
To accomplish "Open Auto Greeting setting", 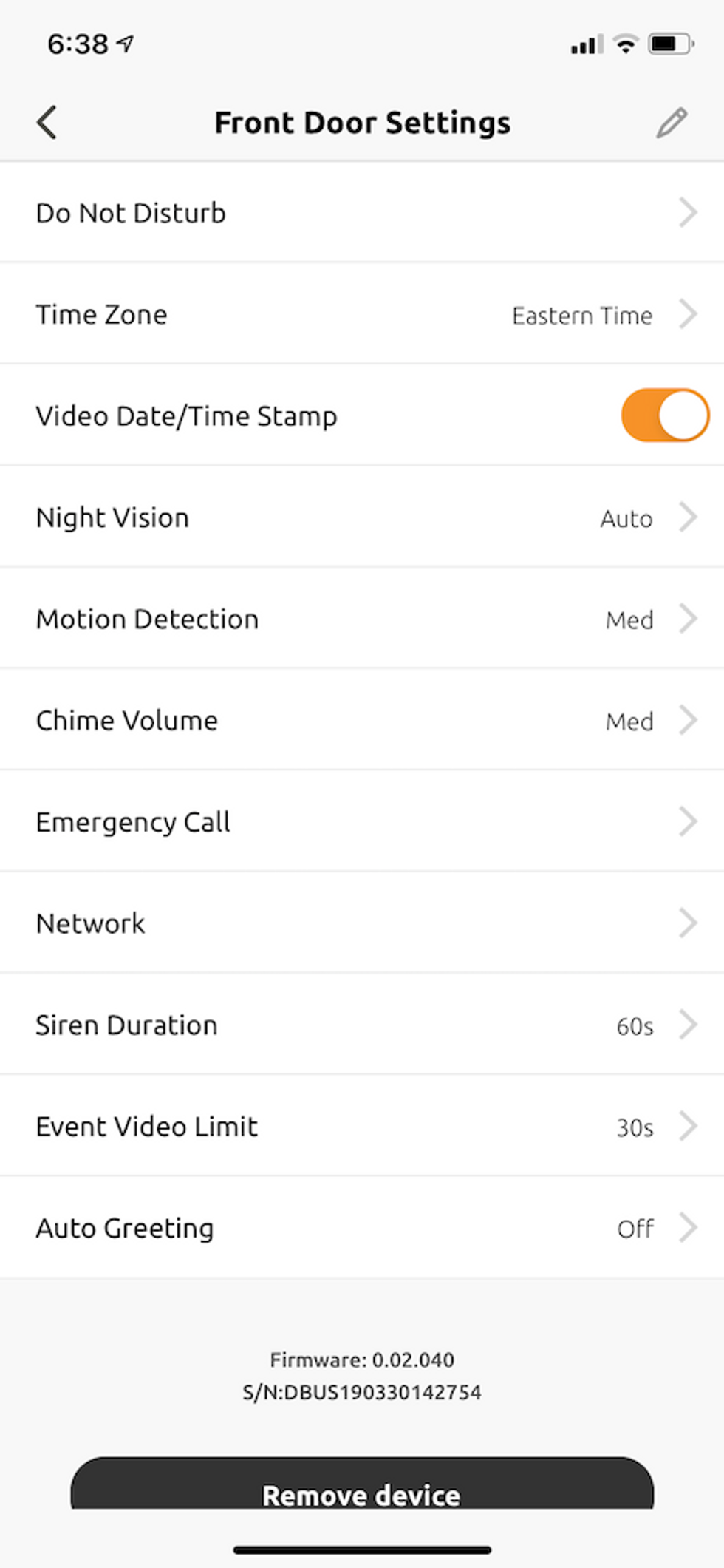I will coord(362,1227).
